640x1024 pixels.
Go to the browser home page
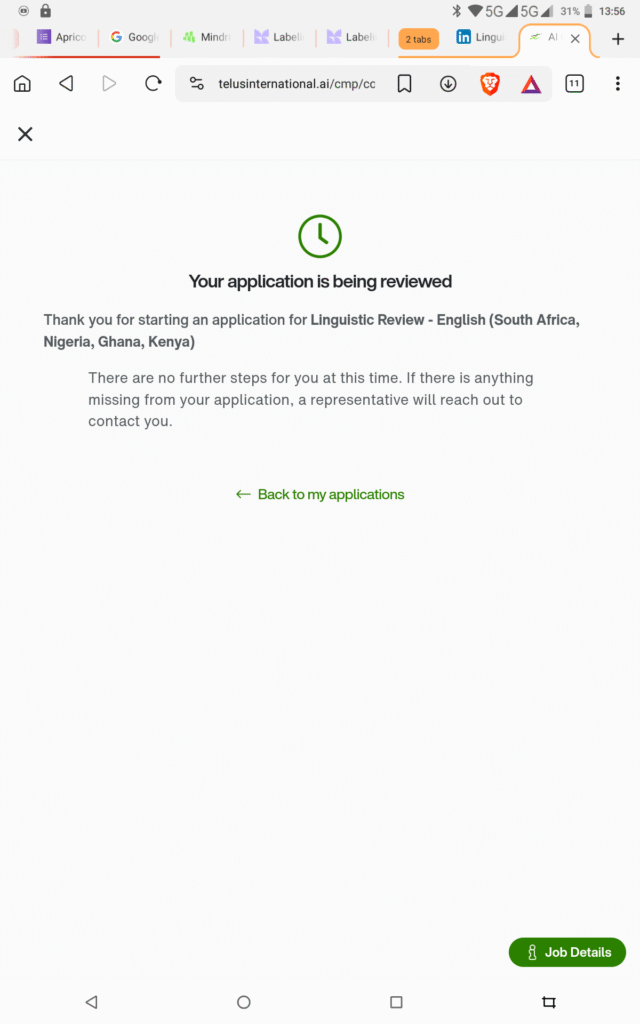click(22, 84)
